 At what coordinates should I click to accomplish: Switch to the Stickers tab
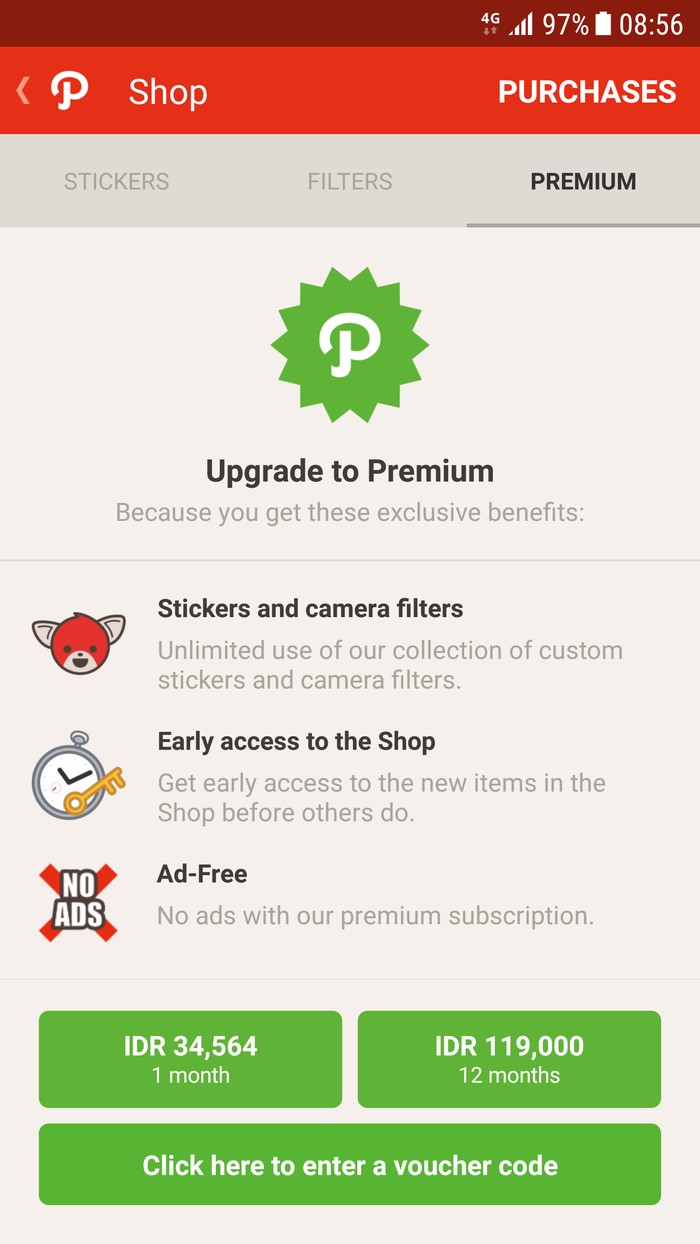coord(116,181)
